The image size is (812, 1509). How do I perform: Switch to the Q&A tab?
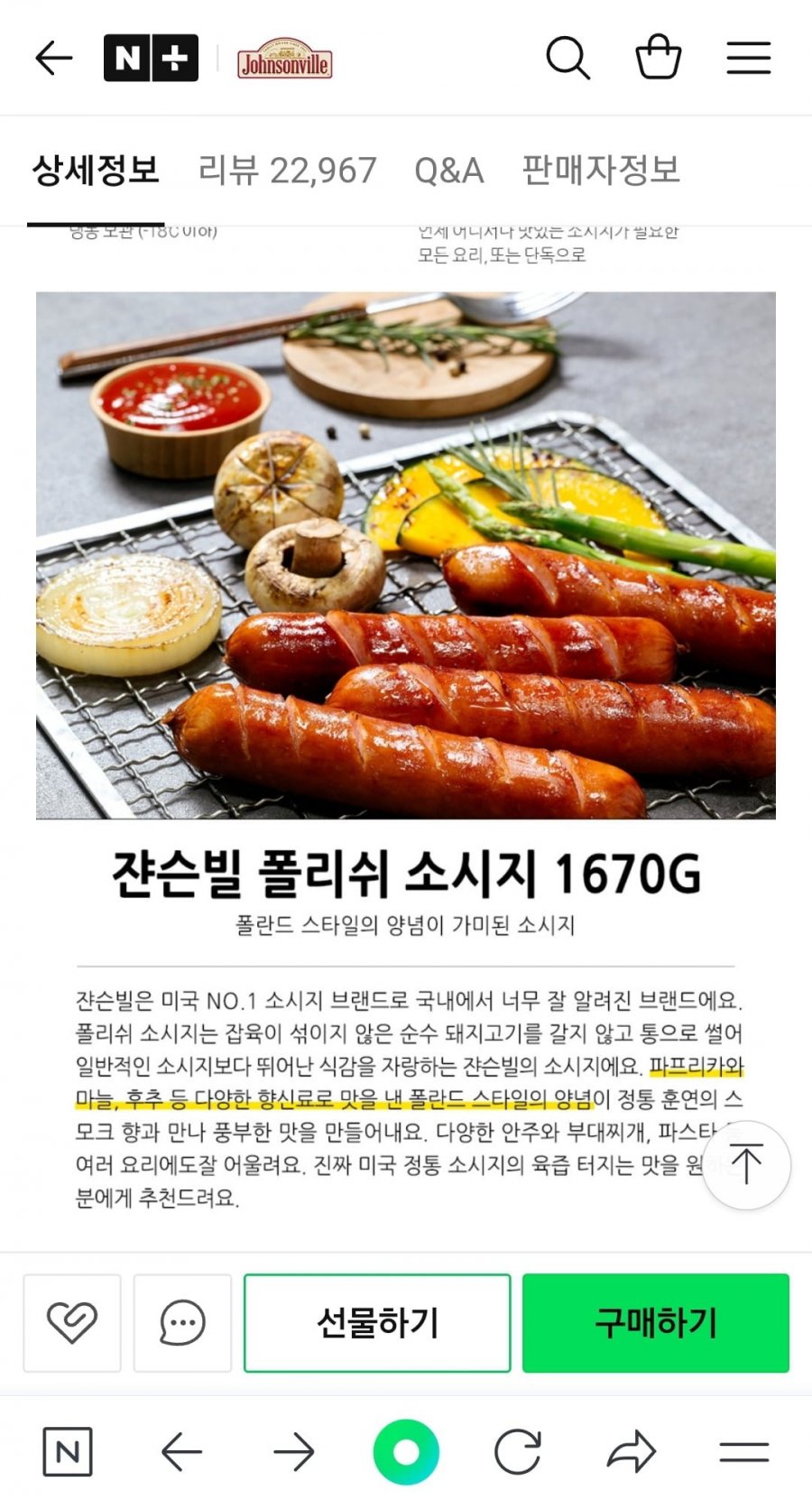coord(448,171)
